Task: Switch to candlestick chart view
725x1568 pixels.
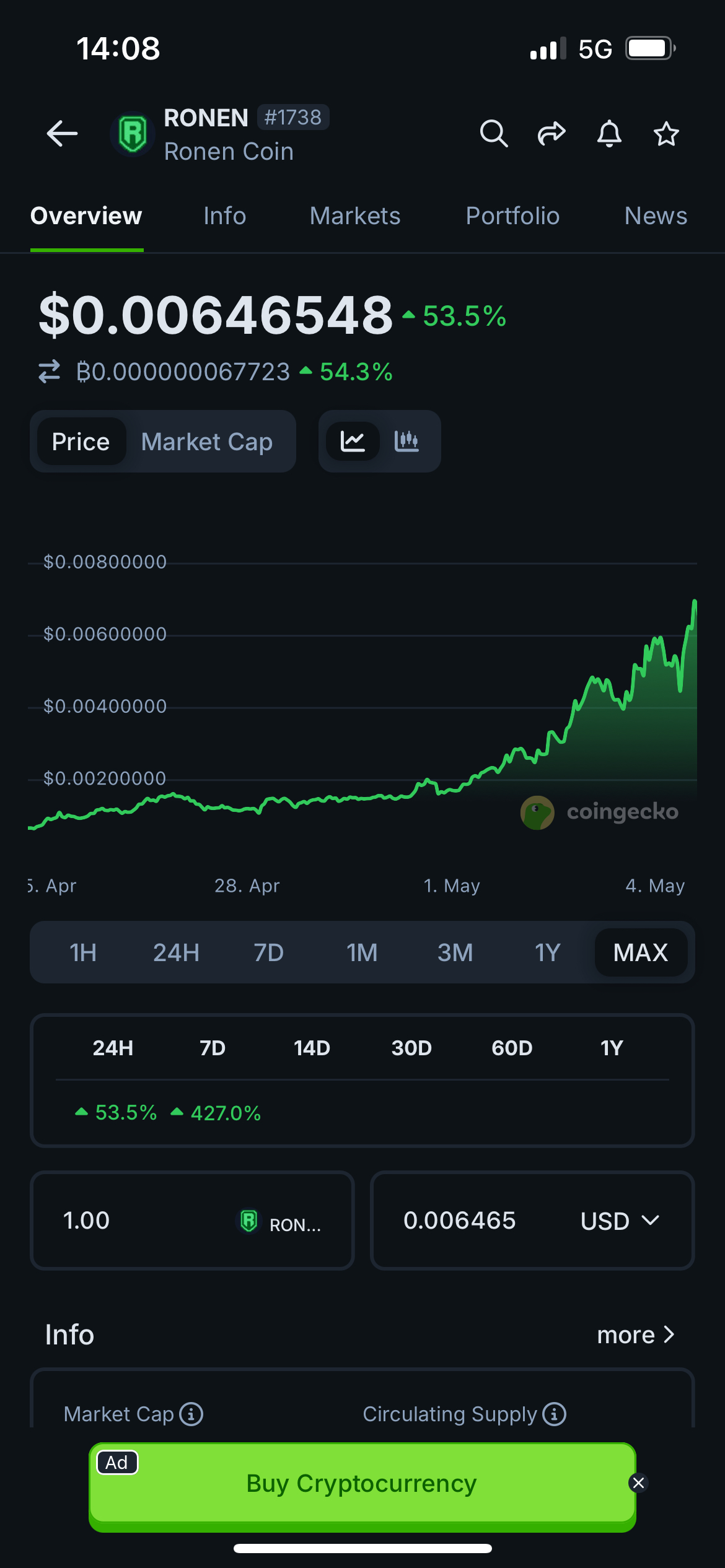Action: click(406, 442)
